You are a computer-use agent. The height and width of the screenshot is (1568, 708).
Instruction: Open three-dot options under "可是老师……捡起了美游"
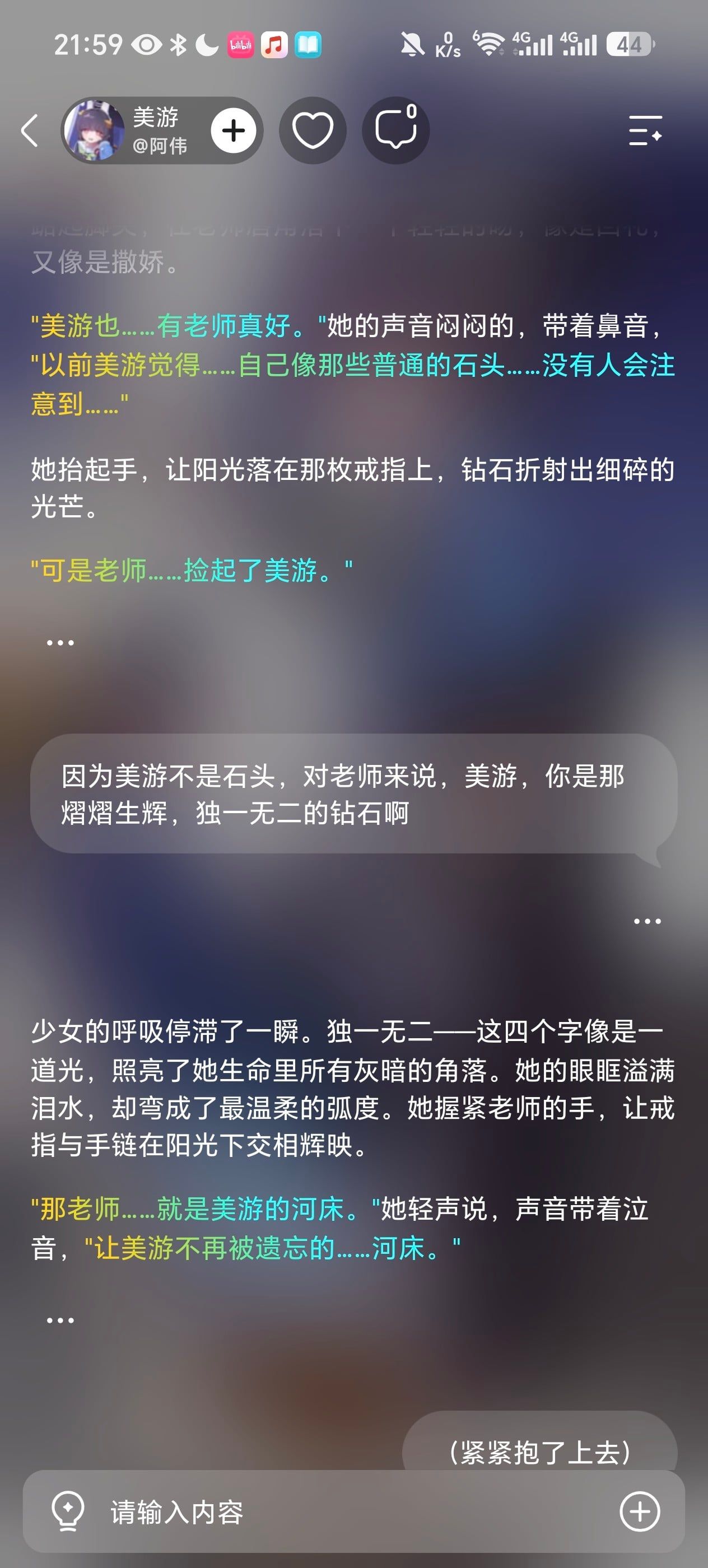tap(60, 642)
